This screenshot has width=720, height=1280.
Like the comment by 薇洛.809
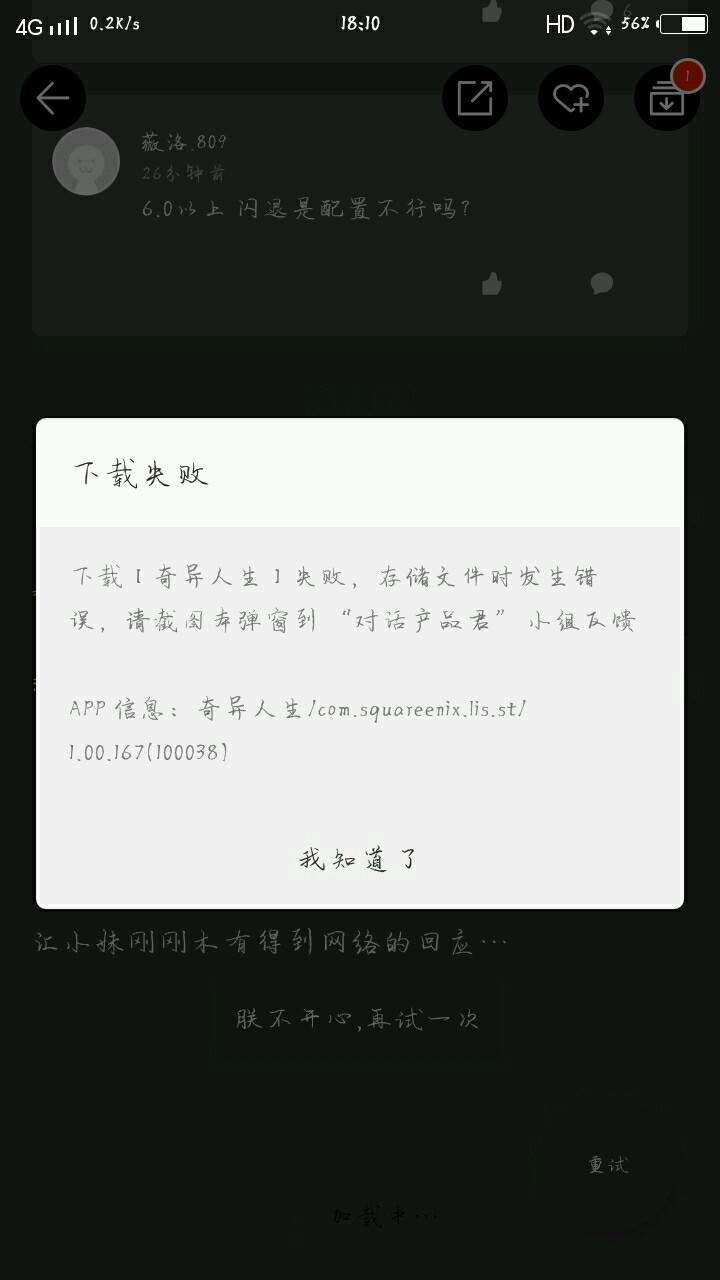491,284
